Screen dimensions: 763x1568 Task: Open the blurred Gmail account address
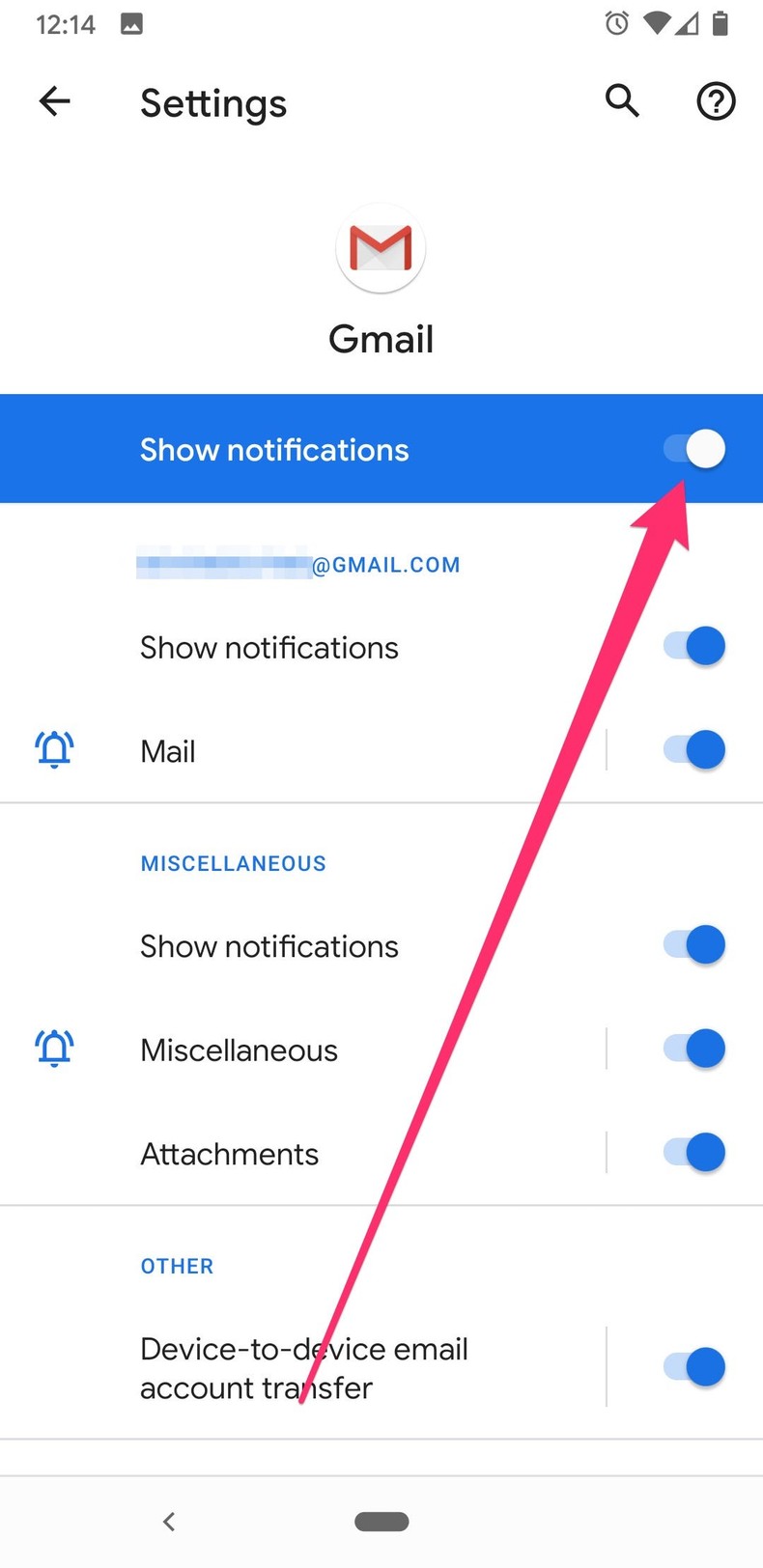coord(298,565)
